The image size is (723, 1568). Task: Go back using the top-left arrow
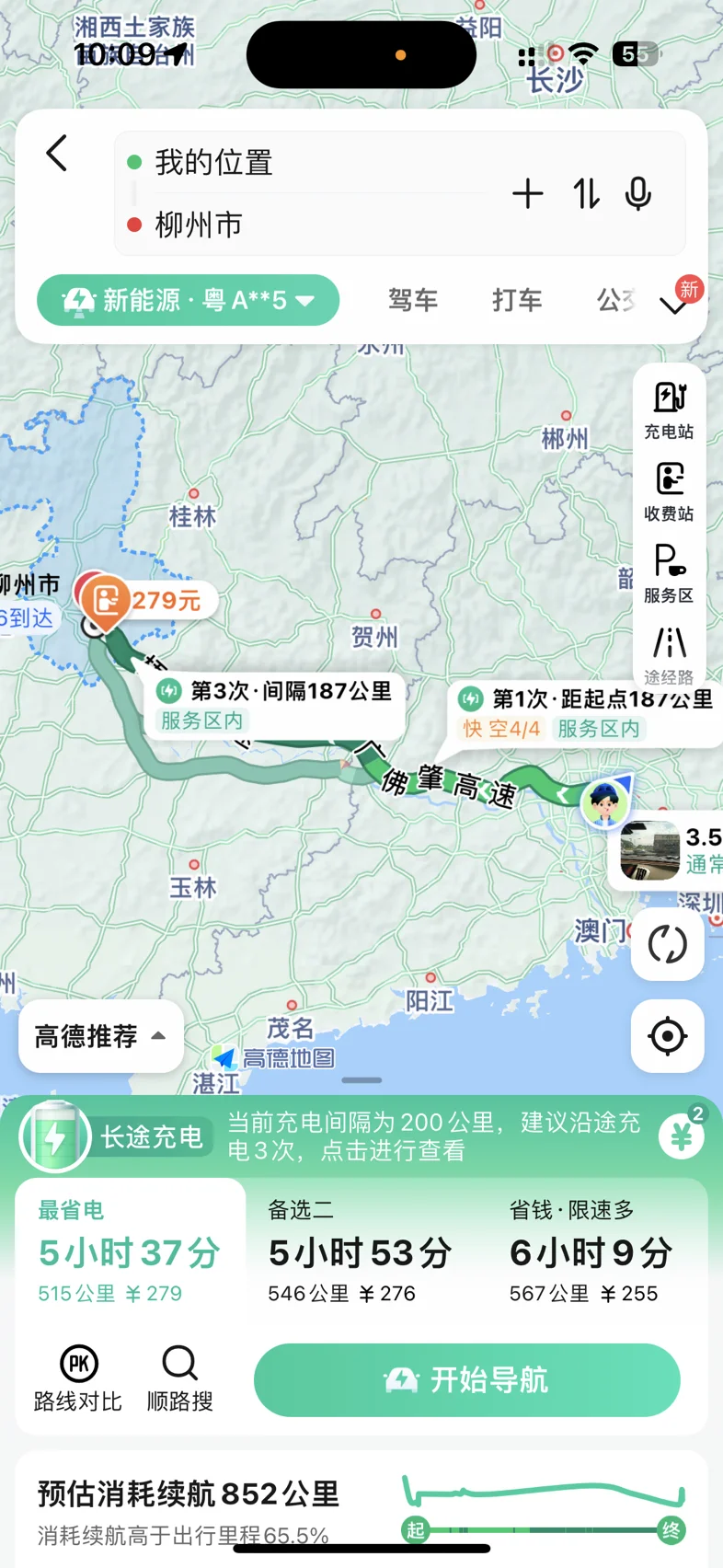tap(57, 154)
